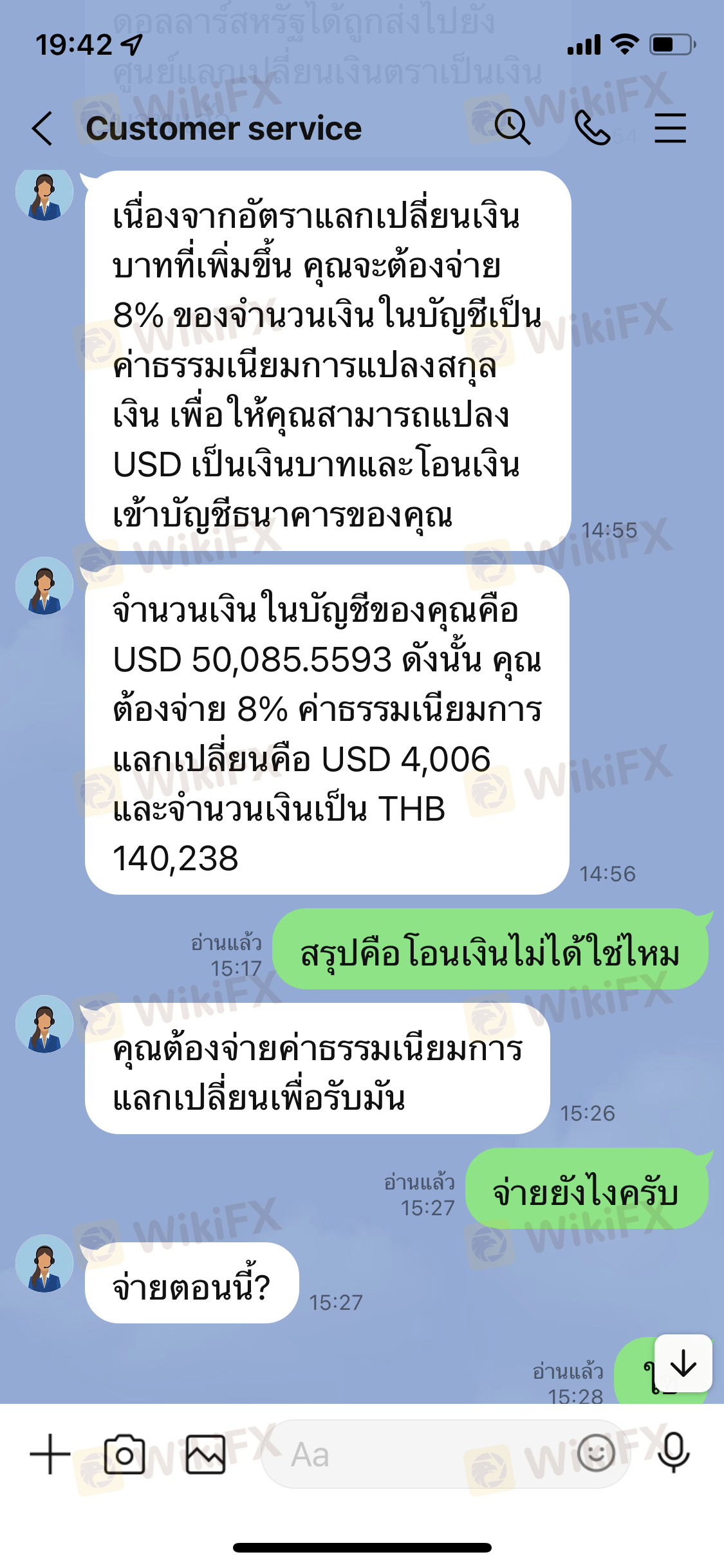Viewport: 724px width, 1568px height.
Task: Go back from the Customer service chat
Action: (x=42, y=128)
